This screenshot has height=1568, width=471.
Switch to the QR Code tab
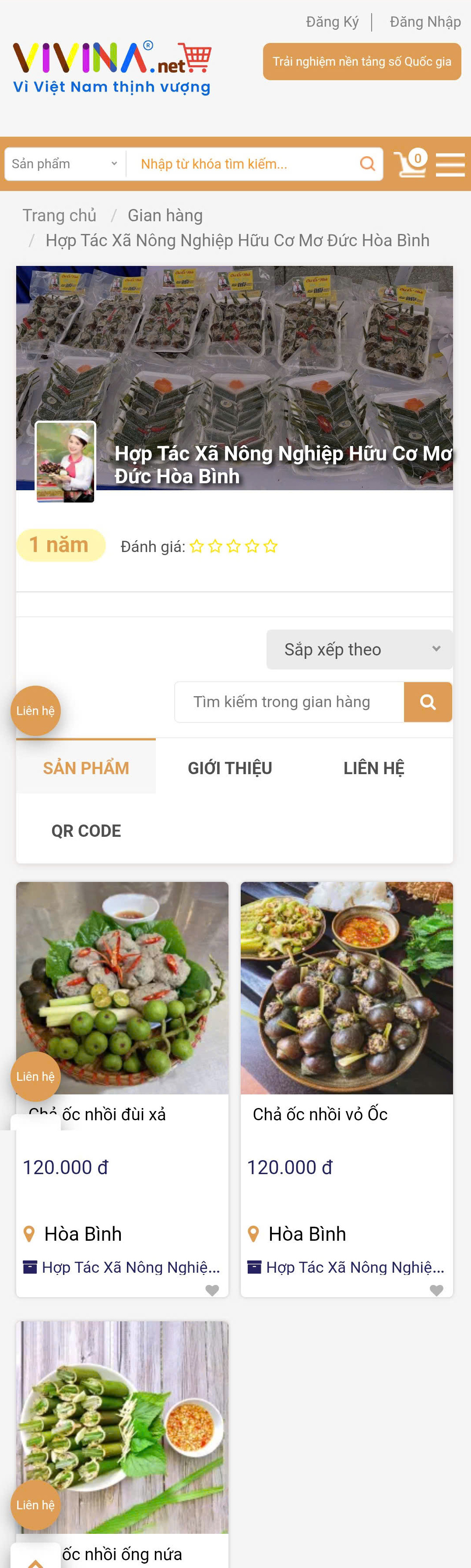[86, 831]
